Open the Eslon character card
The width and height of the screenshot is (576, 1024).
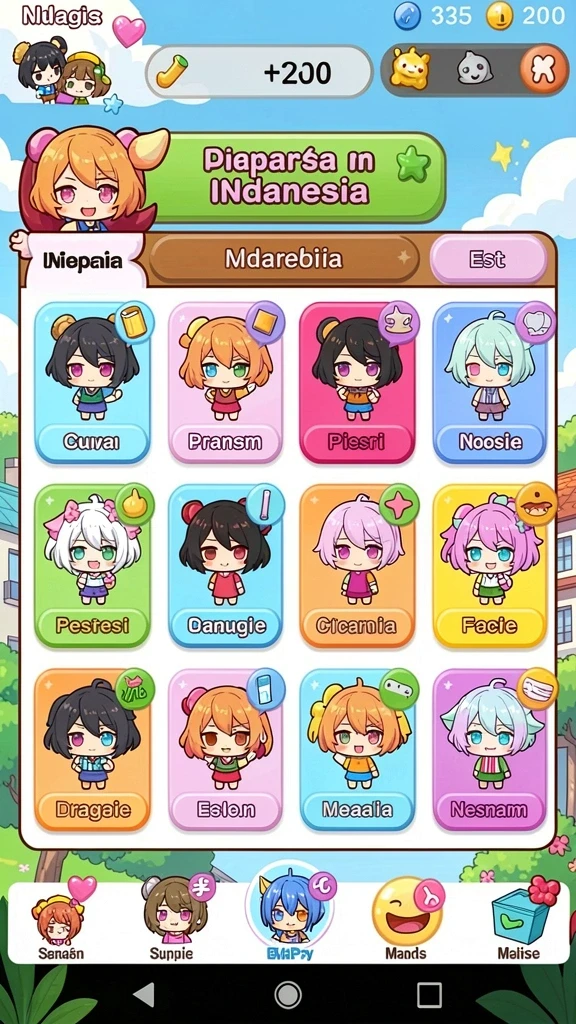(x=225, y=750)
